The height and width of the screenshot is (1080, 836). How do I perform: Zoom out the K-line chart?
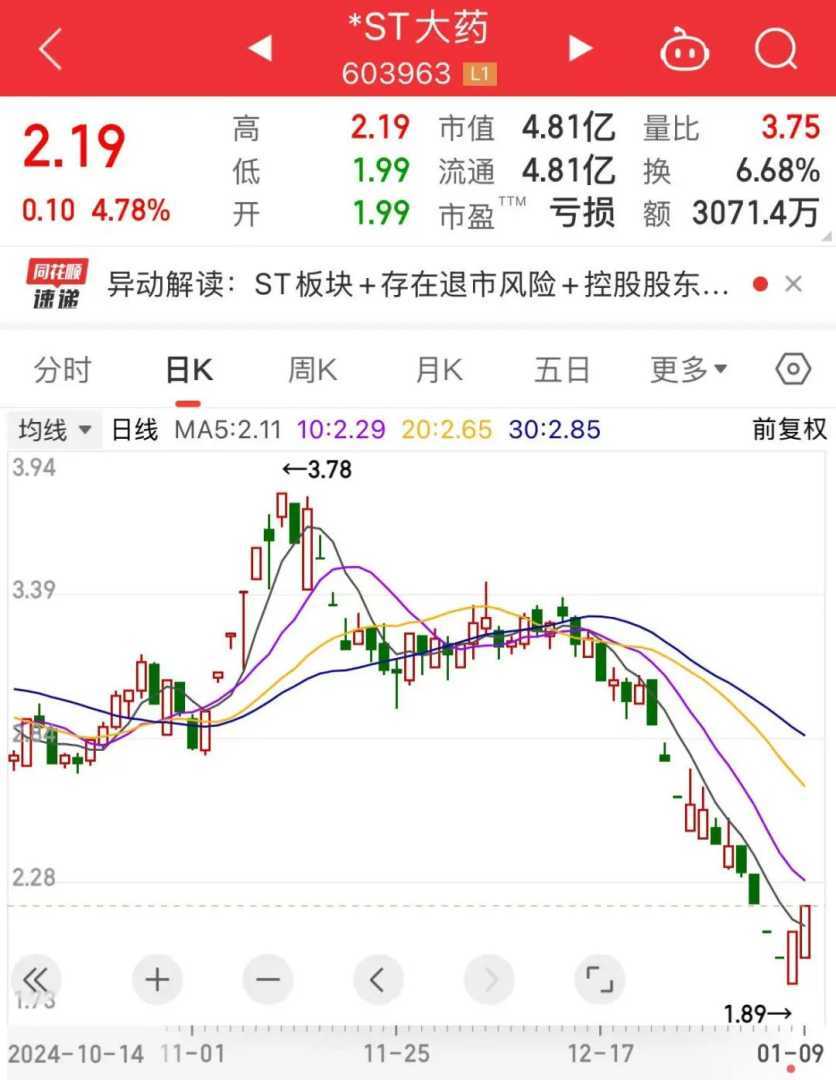pos(267,979)
